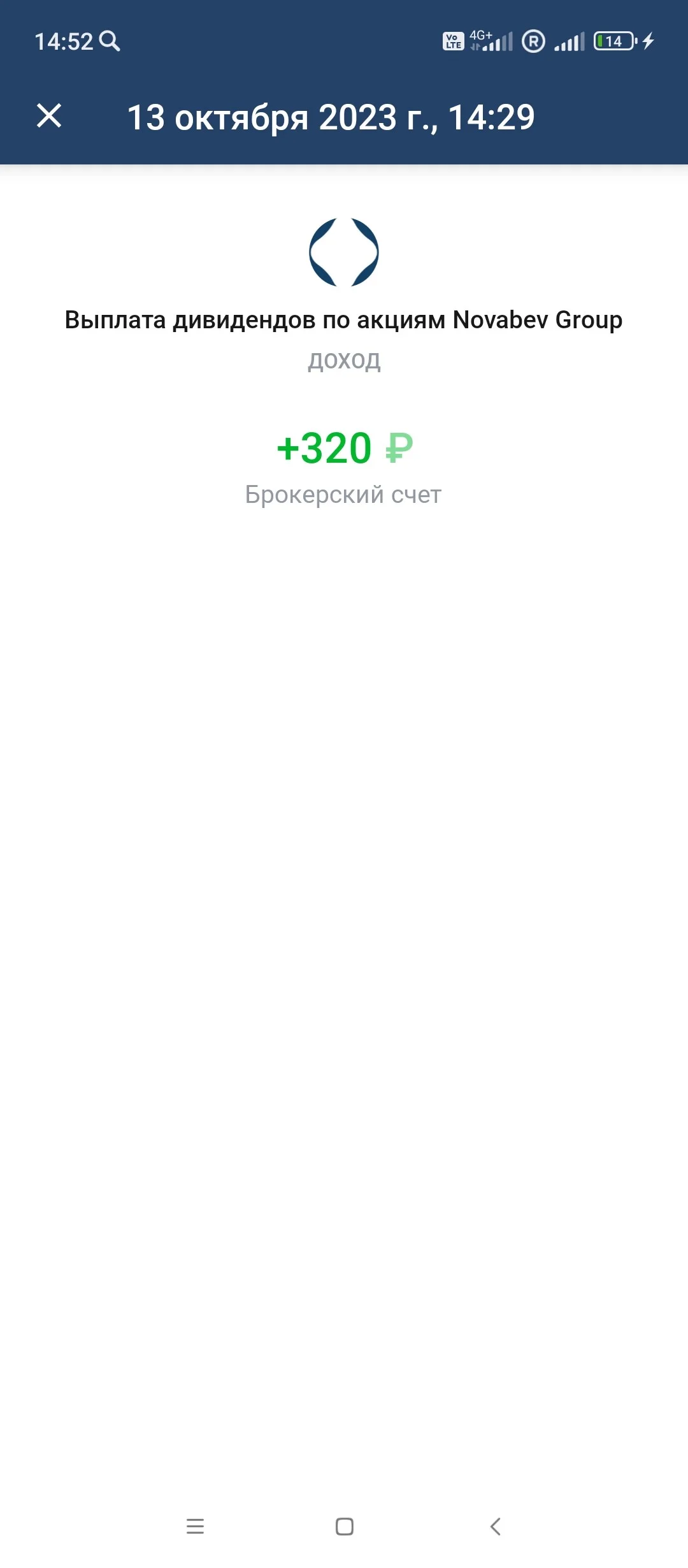688x1568 pixels.
Task: Tap the system home button
Action: (x=345, y=1527)
